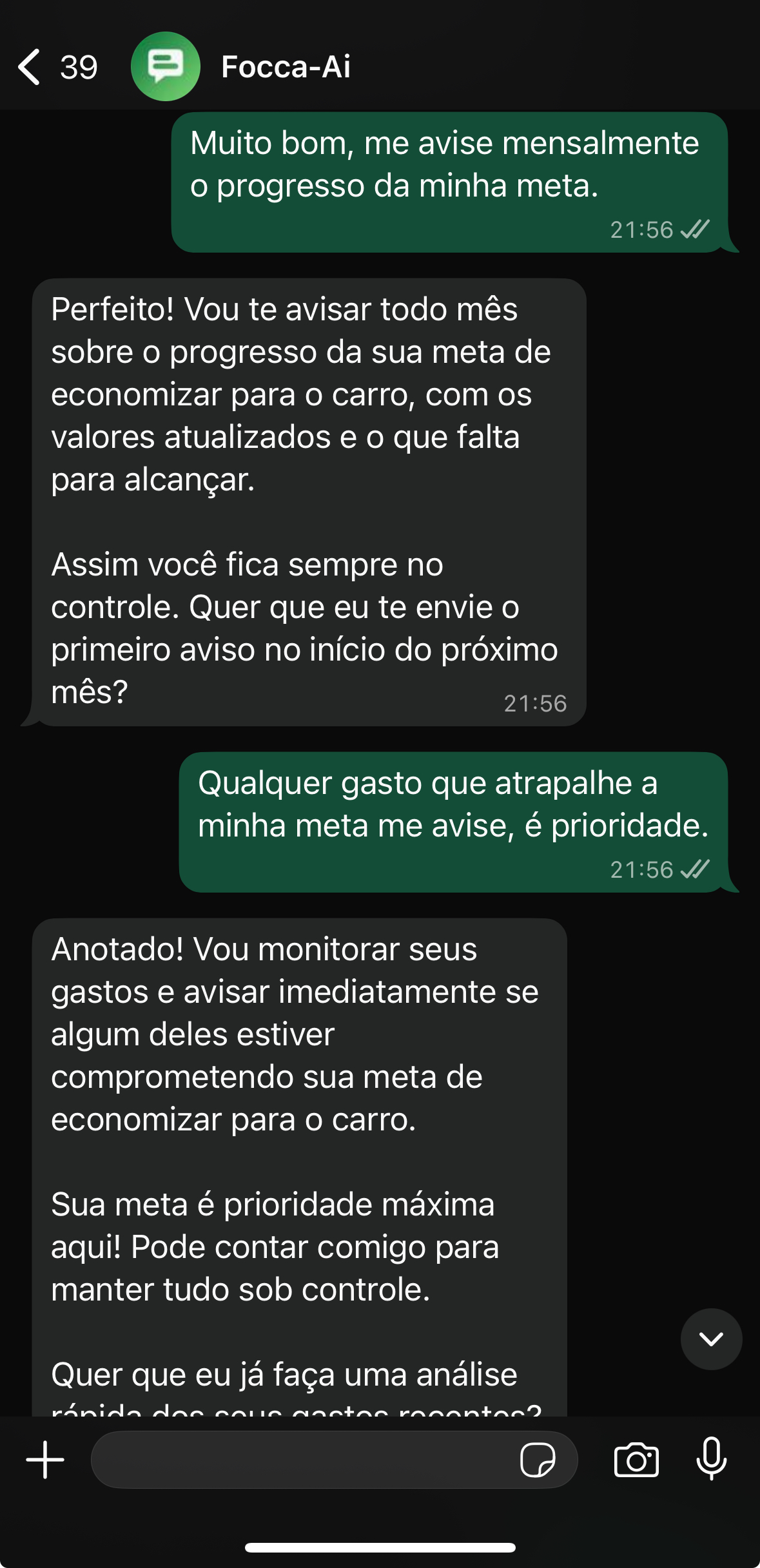Tap the 21:56 timestamp under the last sent message

[641, 869]
